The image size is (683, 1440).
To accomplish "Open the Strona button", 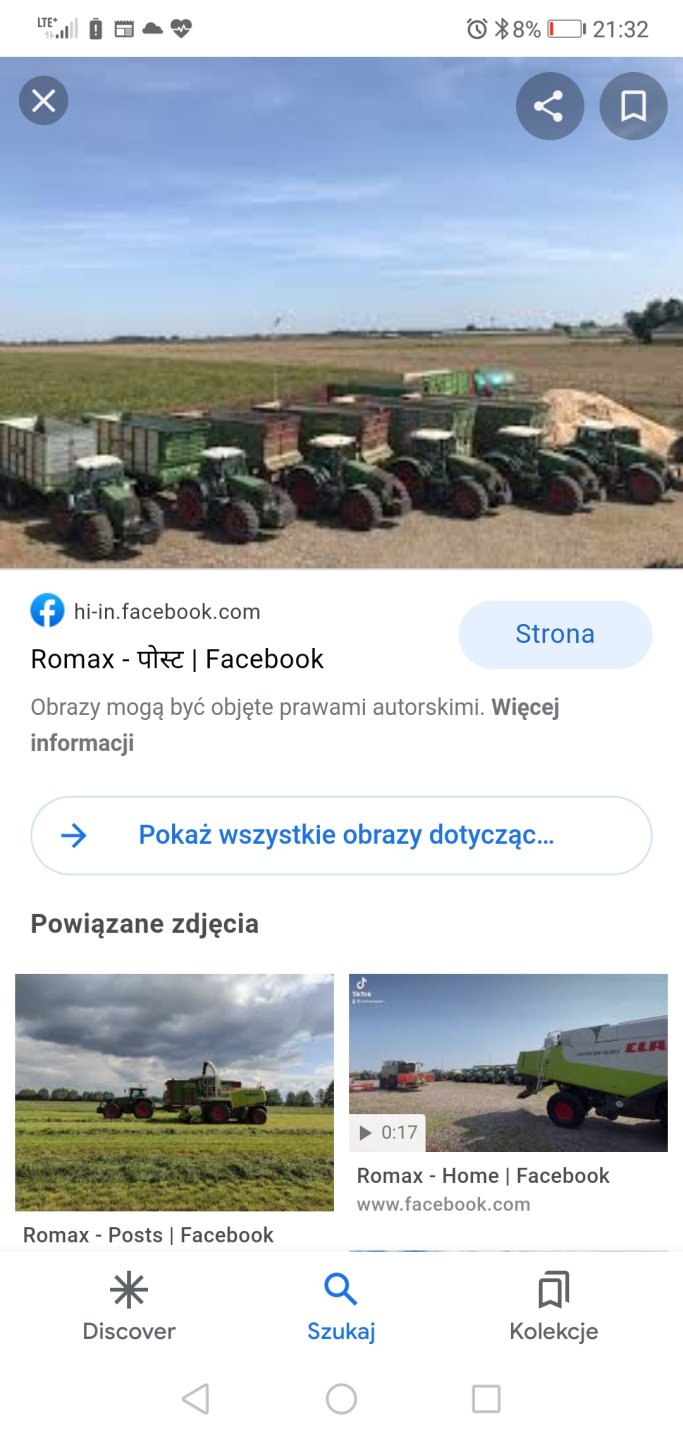I will tap(554, 634).
